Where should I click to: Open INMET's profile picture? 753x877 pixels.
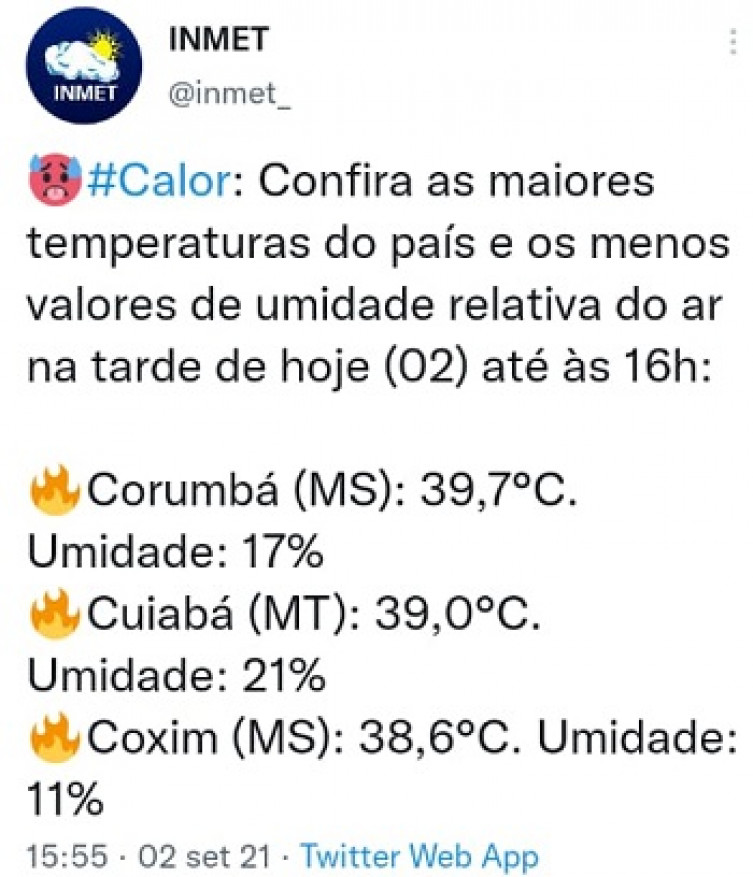click(x=86, y=63)
